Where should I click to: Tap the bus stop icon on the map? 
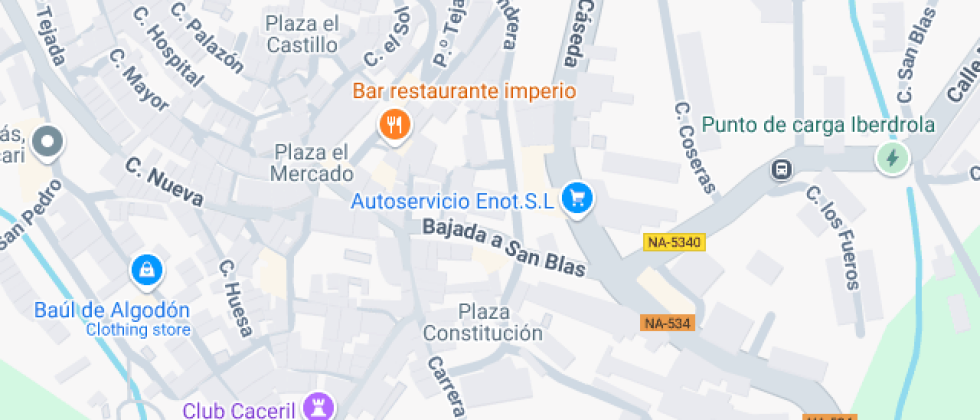tap(781, 170)
